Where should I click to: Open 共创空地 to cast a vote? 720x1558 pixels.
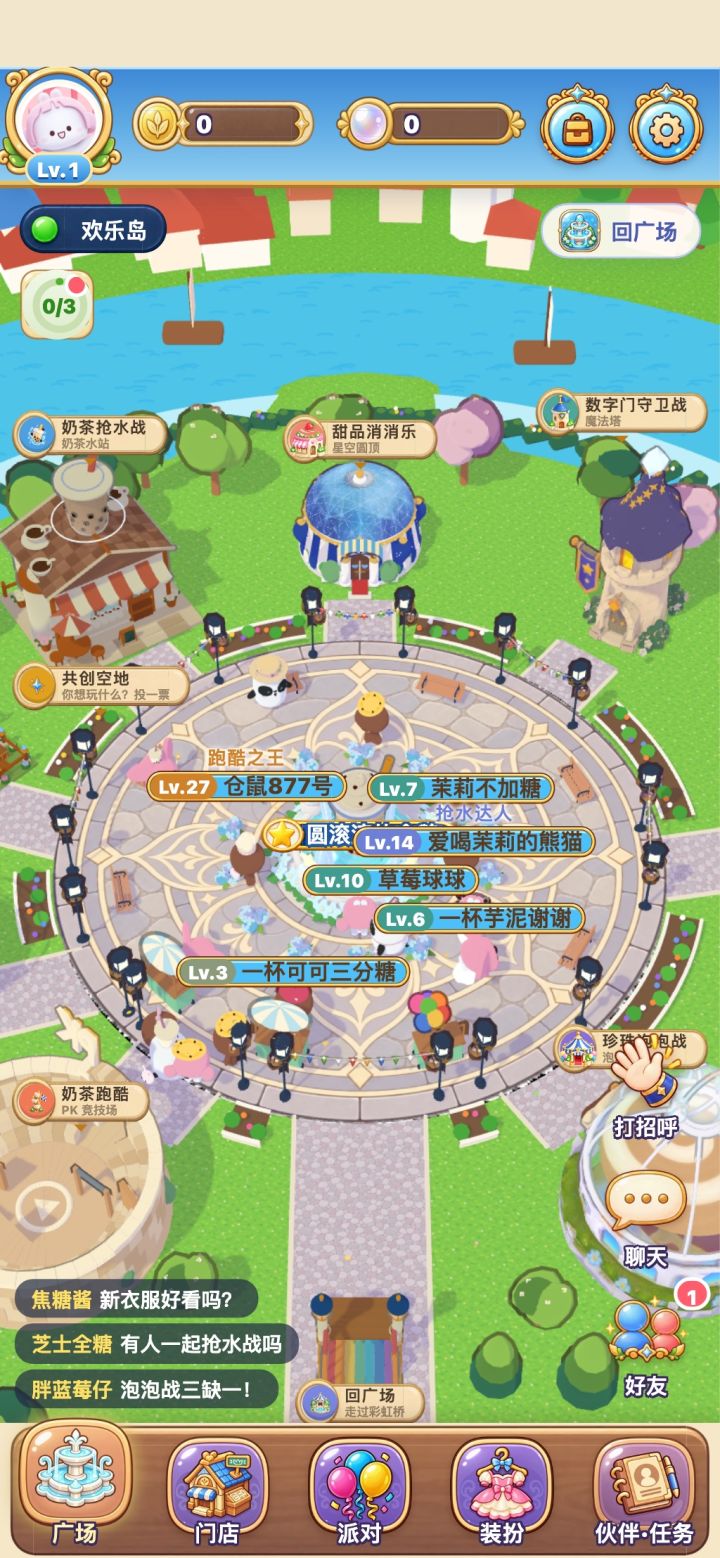point(100,685)
